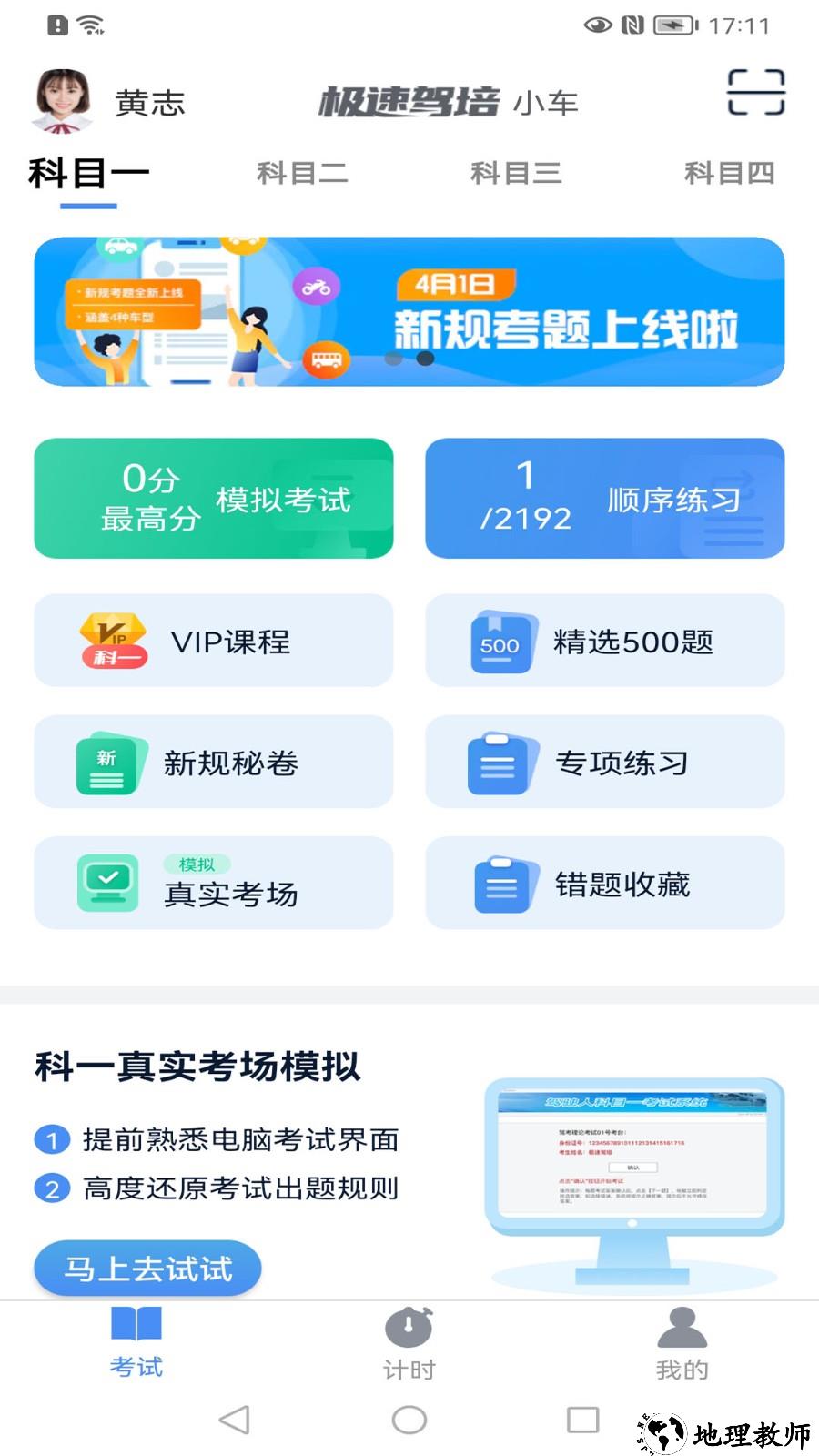Select the 科目三 tab
819x1456 pixels.
516,173
